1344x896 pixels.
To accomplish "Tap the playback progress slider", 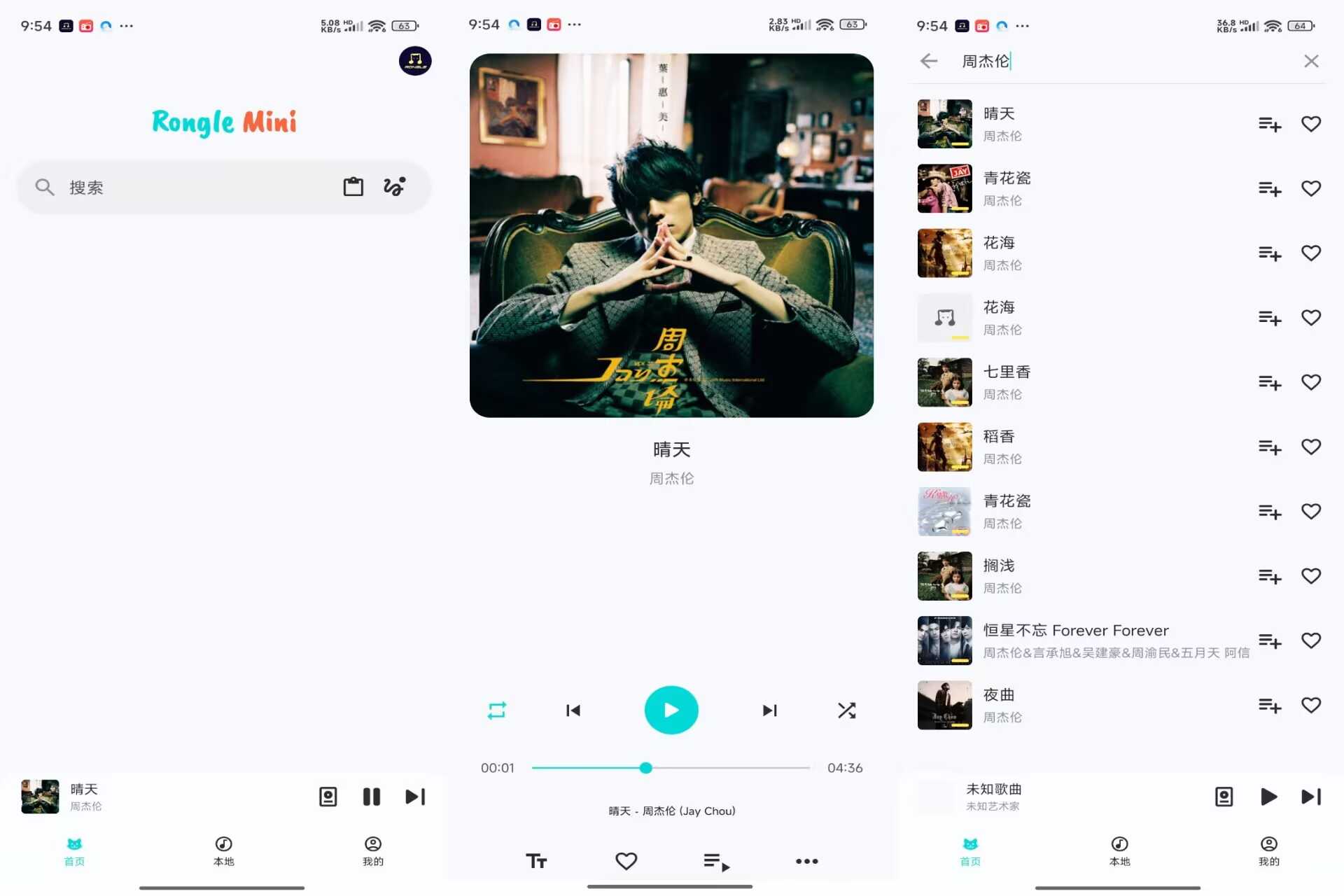I will pyautogui.click(x=670, y=768).
